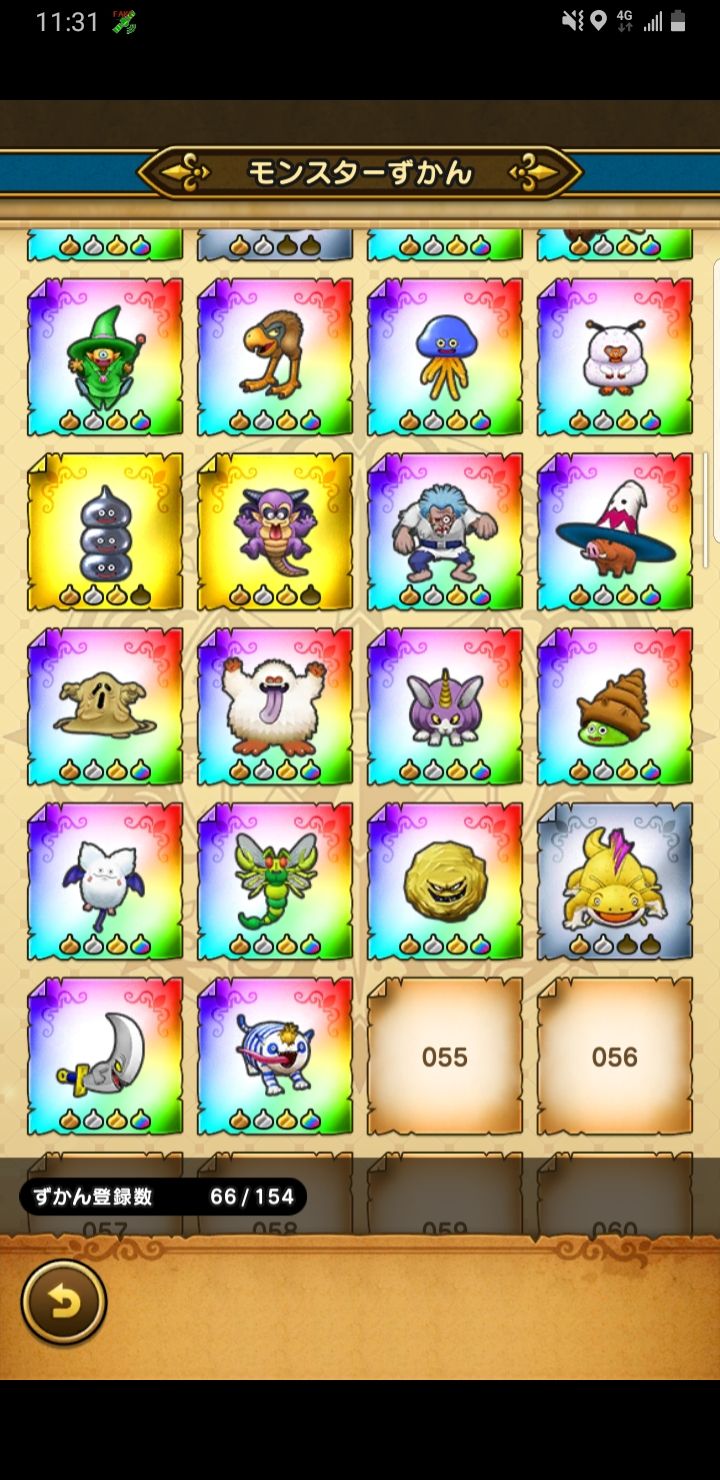Tap the locked entry numbered 055
Image resolution: width=720 pixels, height=1480 pixels.
pyautogui.click(x=445, y=1057)
